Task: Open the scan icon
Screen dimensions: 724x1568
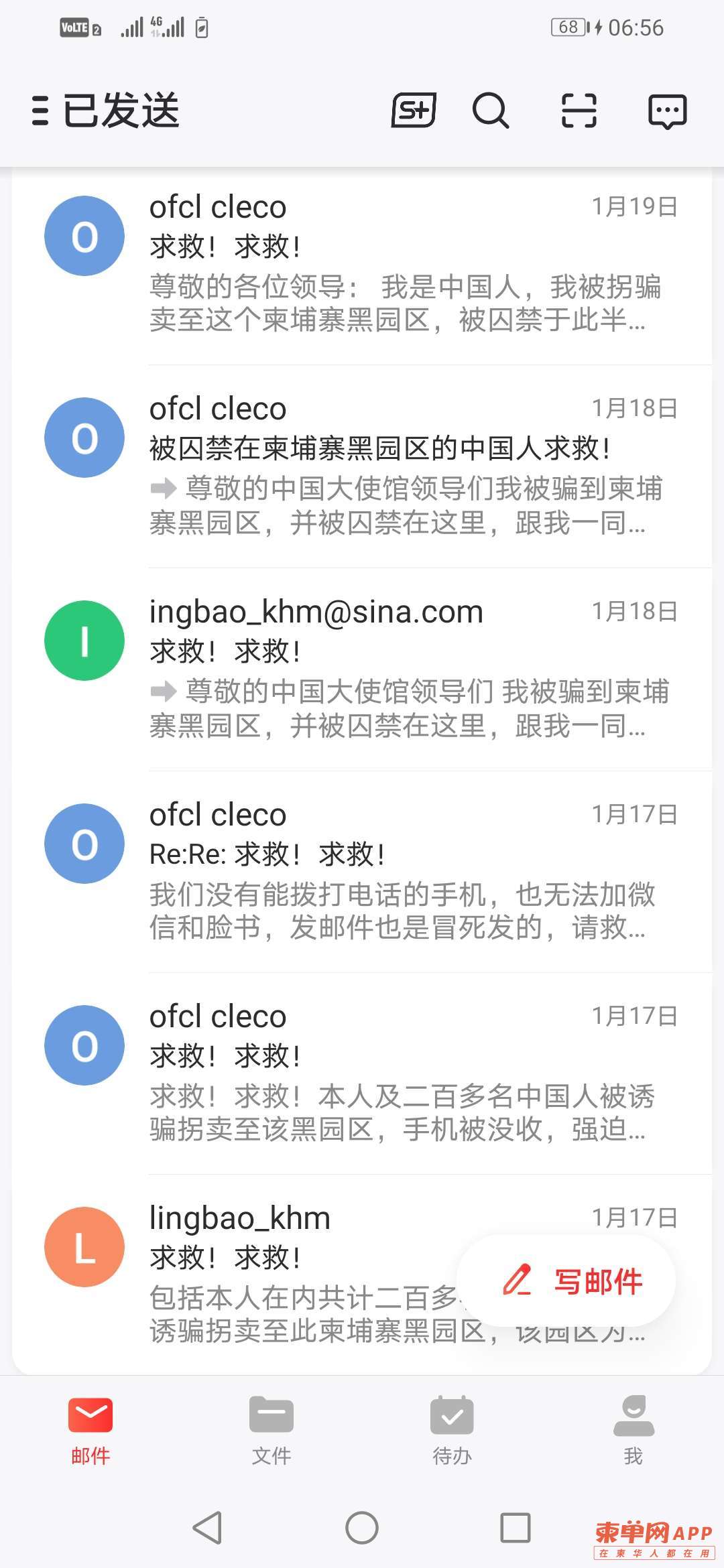Action: click(x=579, y=111)
